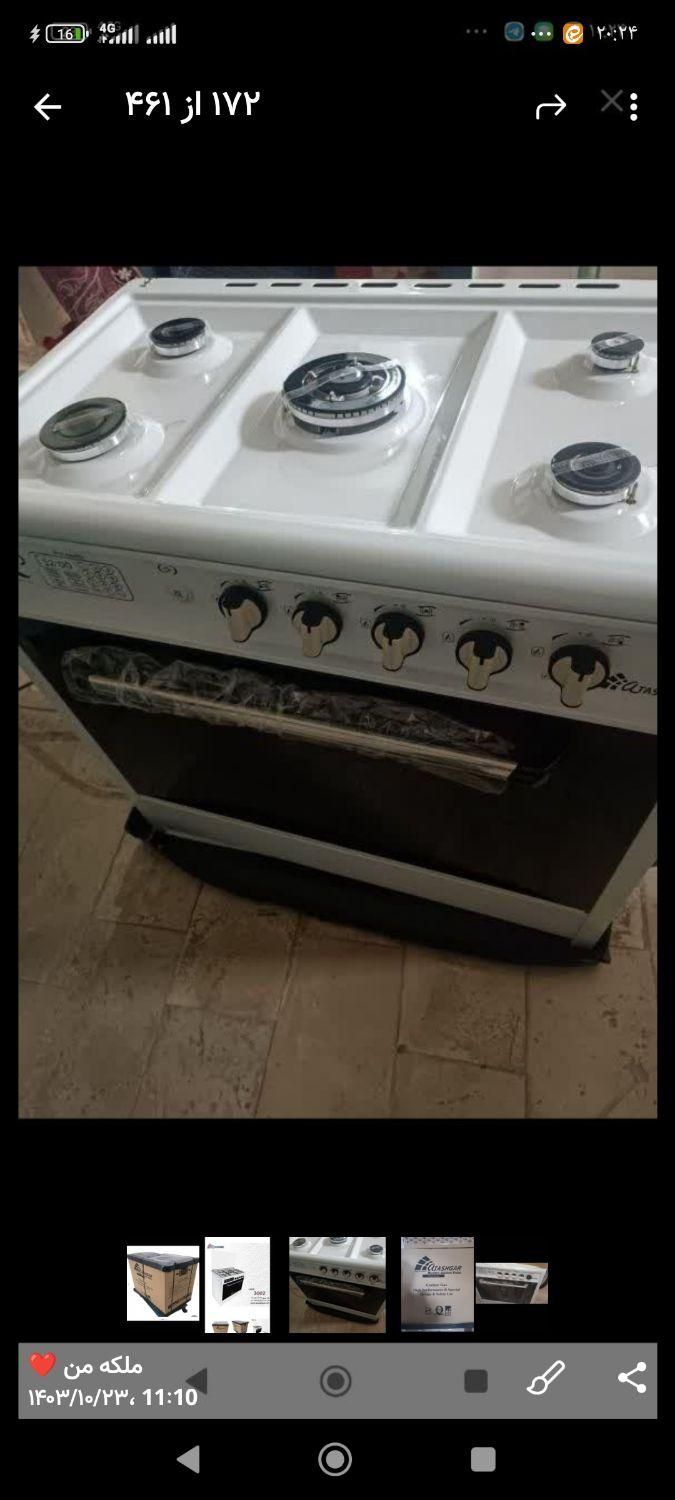Screen dimensions: 675x1500
Task: Open the three-dot overflow menu
Action: click(634, 107)
